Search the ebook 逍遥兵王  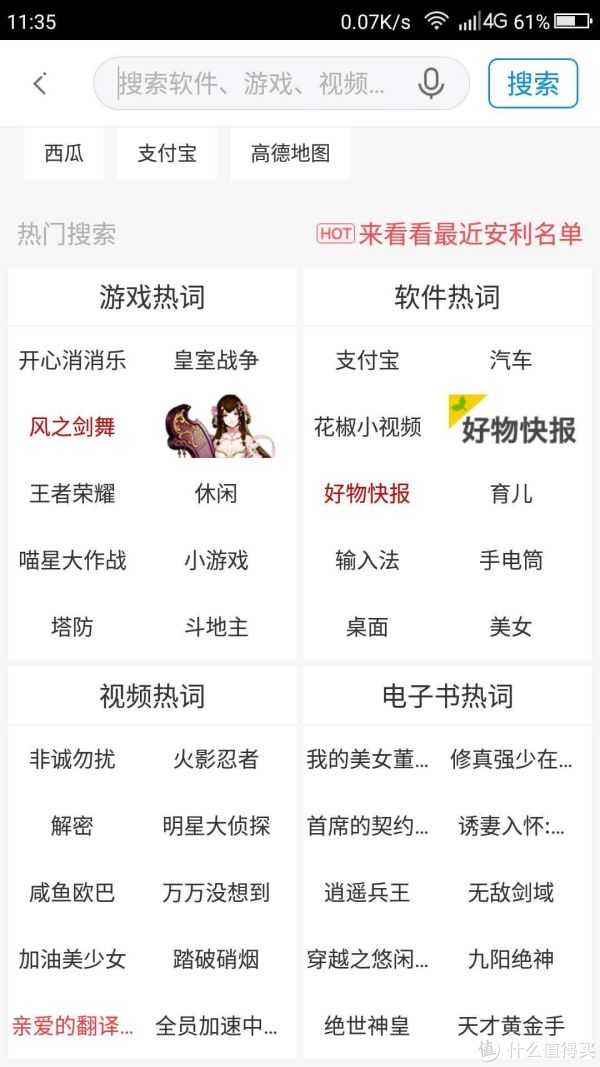click(367, 892)
